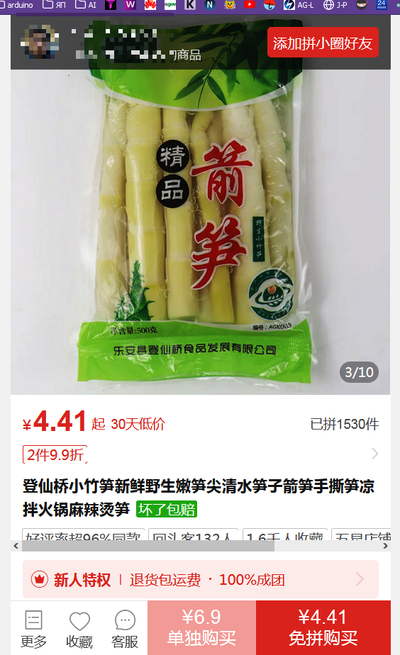Screen dimensions: 400x655
Task: Open the 更多 menu
Action: point(33,628)
